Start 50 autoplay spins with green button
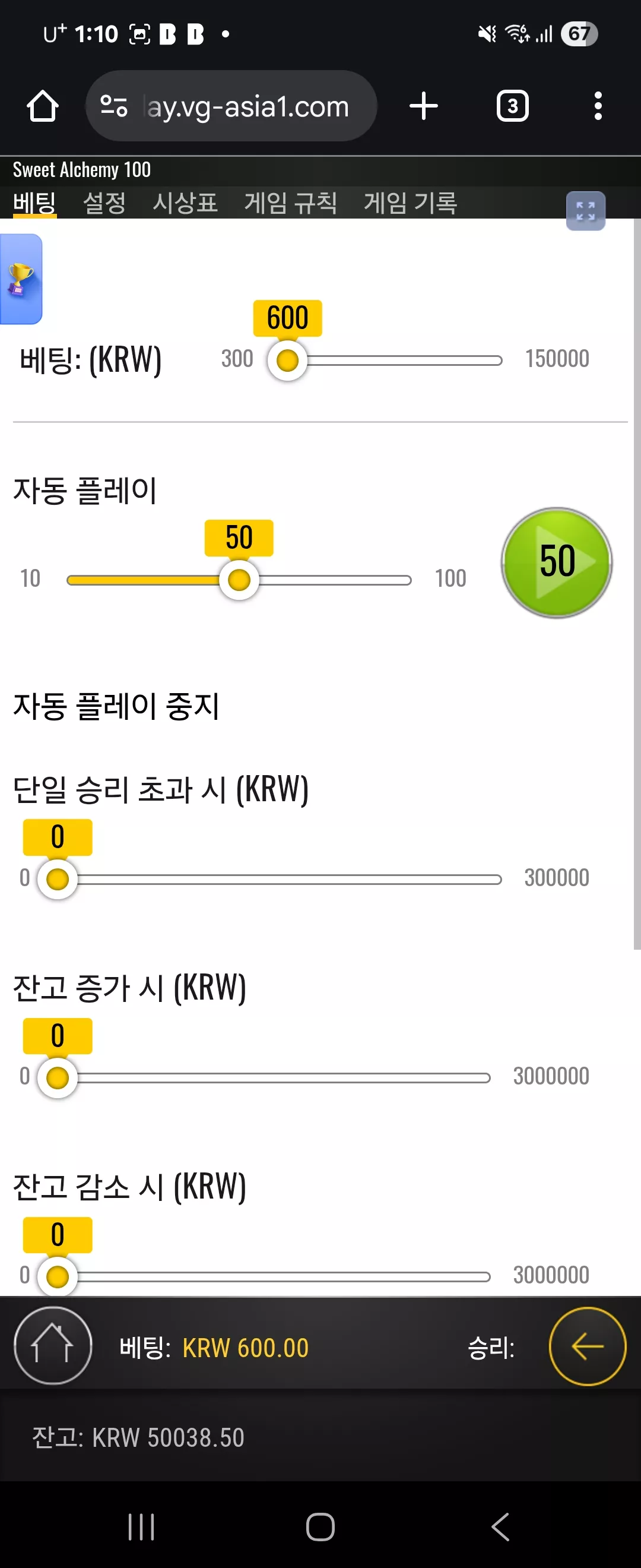 coord(556,562)
